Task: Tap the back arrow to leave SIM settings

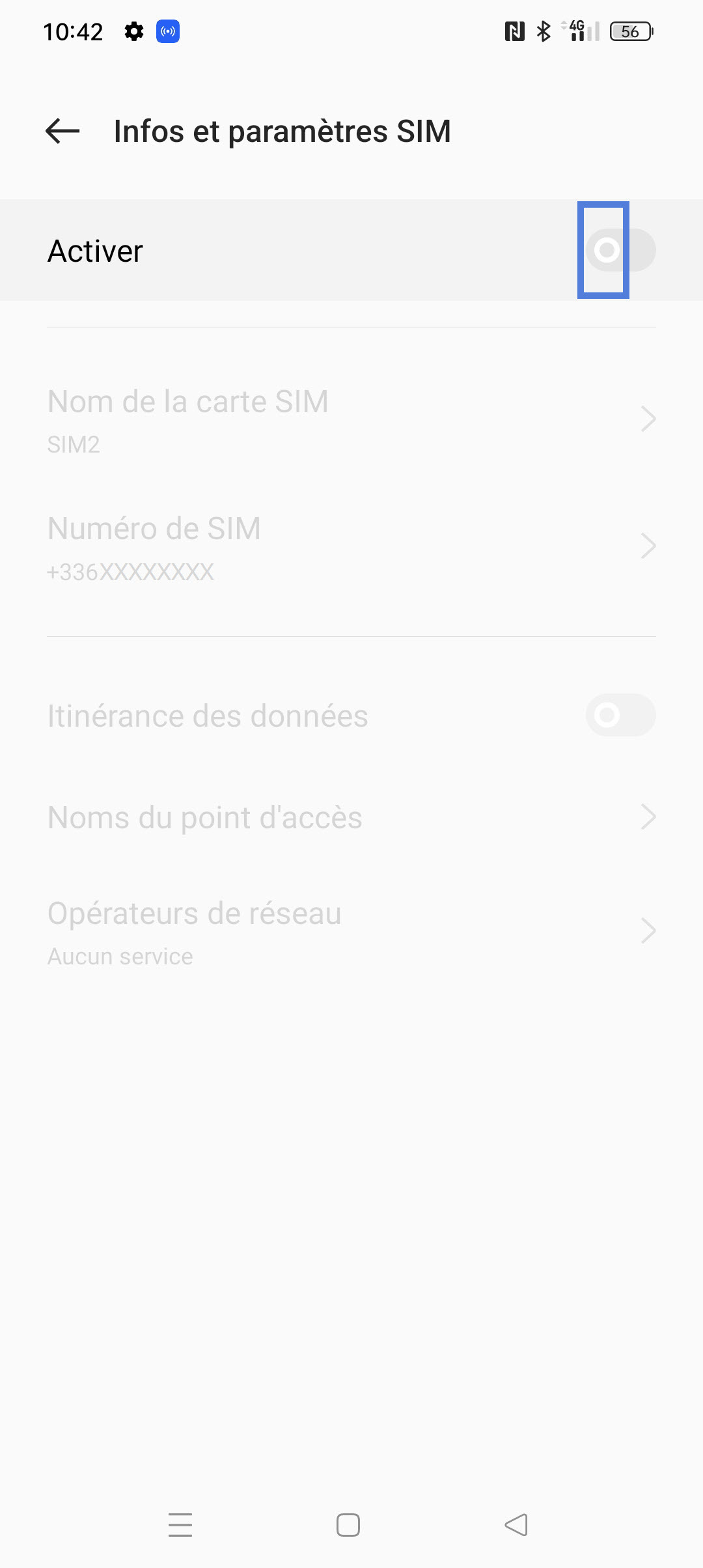Action: tap(62, 132)
